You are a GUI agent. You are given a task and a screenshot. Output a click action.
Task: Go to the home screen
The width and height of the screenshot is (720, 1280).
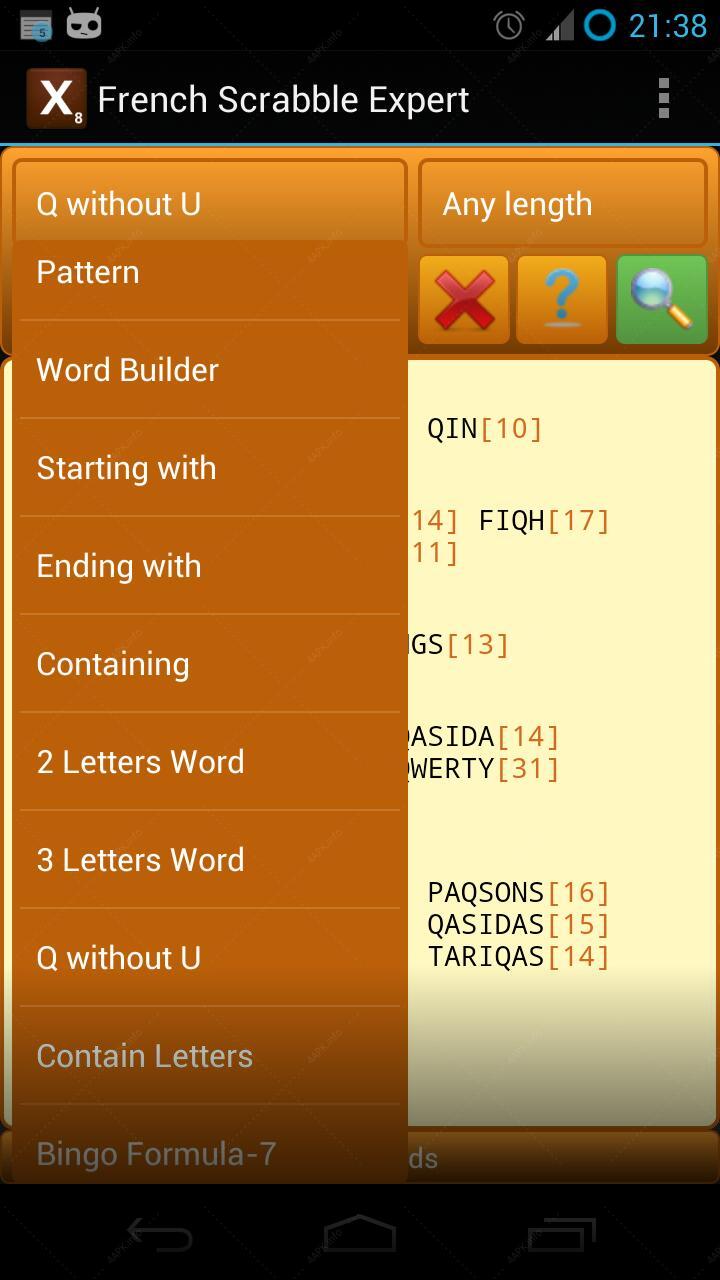click(360, 1236)
